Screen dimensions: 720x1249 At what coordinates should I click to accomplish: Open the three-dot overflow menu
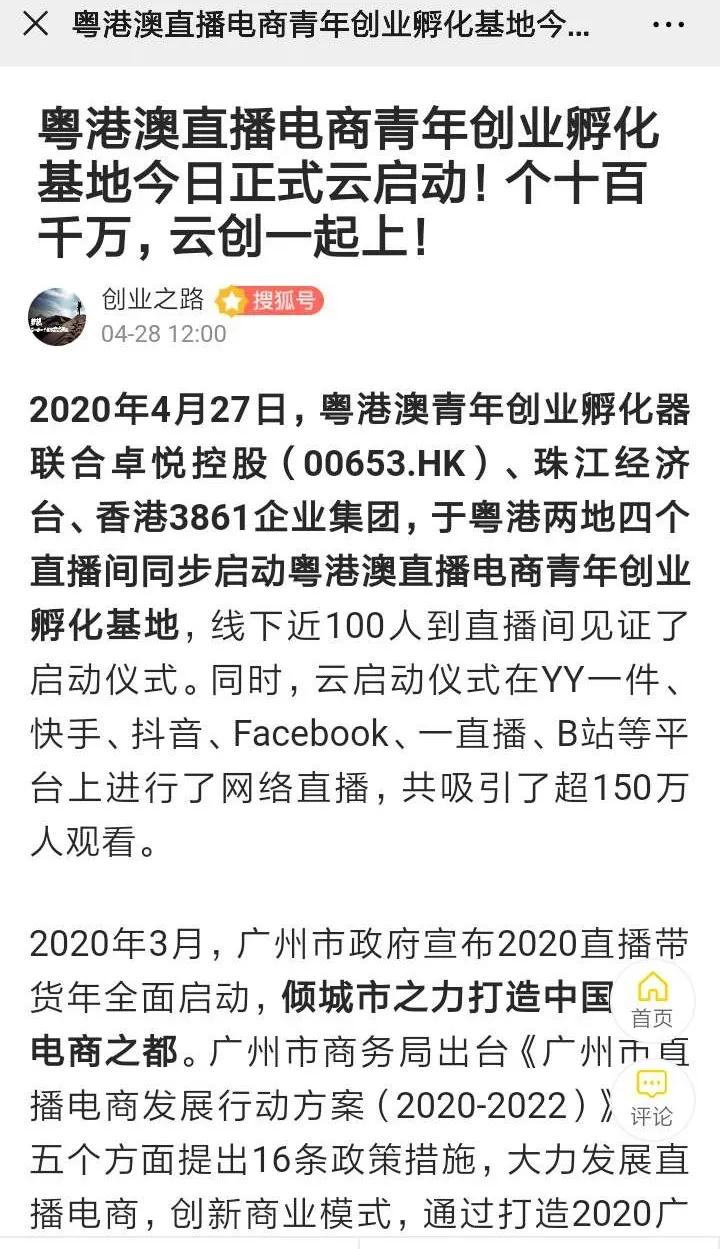pyautogui.click(x=668, y=25)
